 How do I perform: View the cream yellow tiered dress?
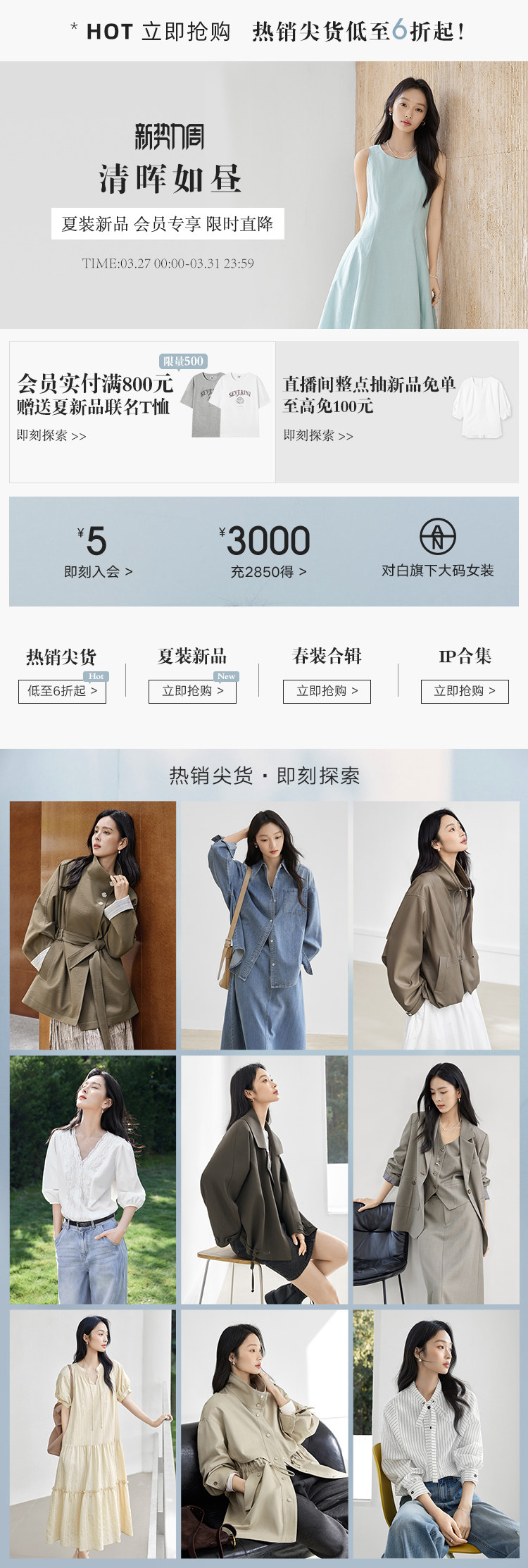93,1433
